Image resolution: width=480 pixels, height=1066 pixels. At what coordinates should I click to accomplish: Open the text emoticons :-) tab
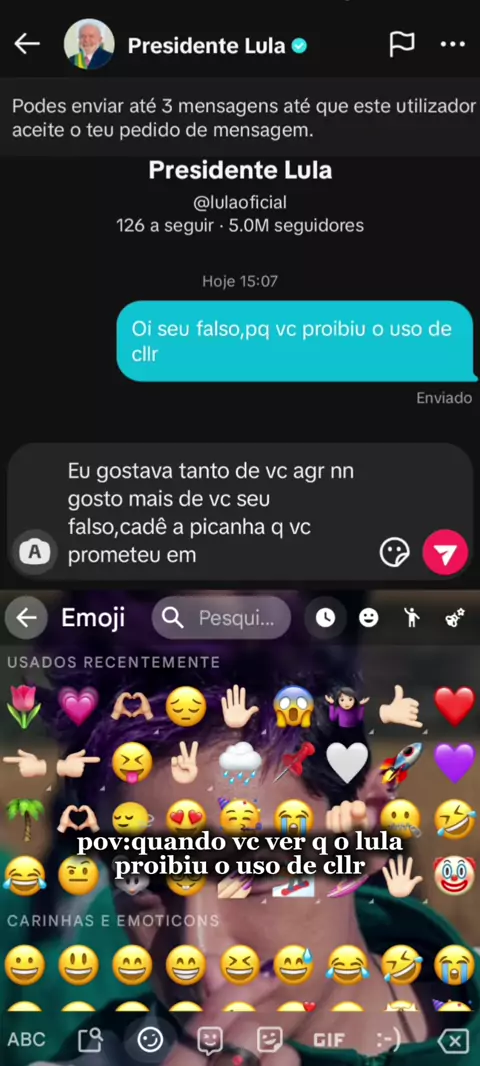click(x=389, y=1039)
